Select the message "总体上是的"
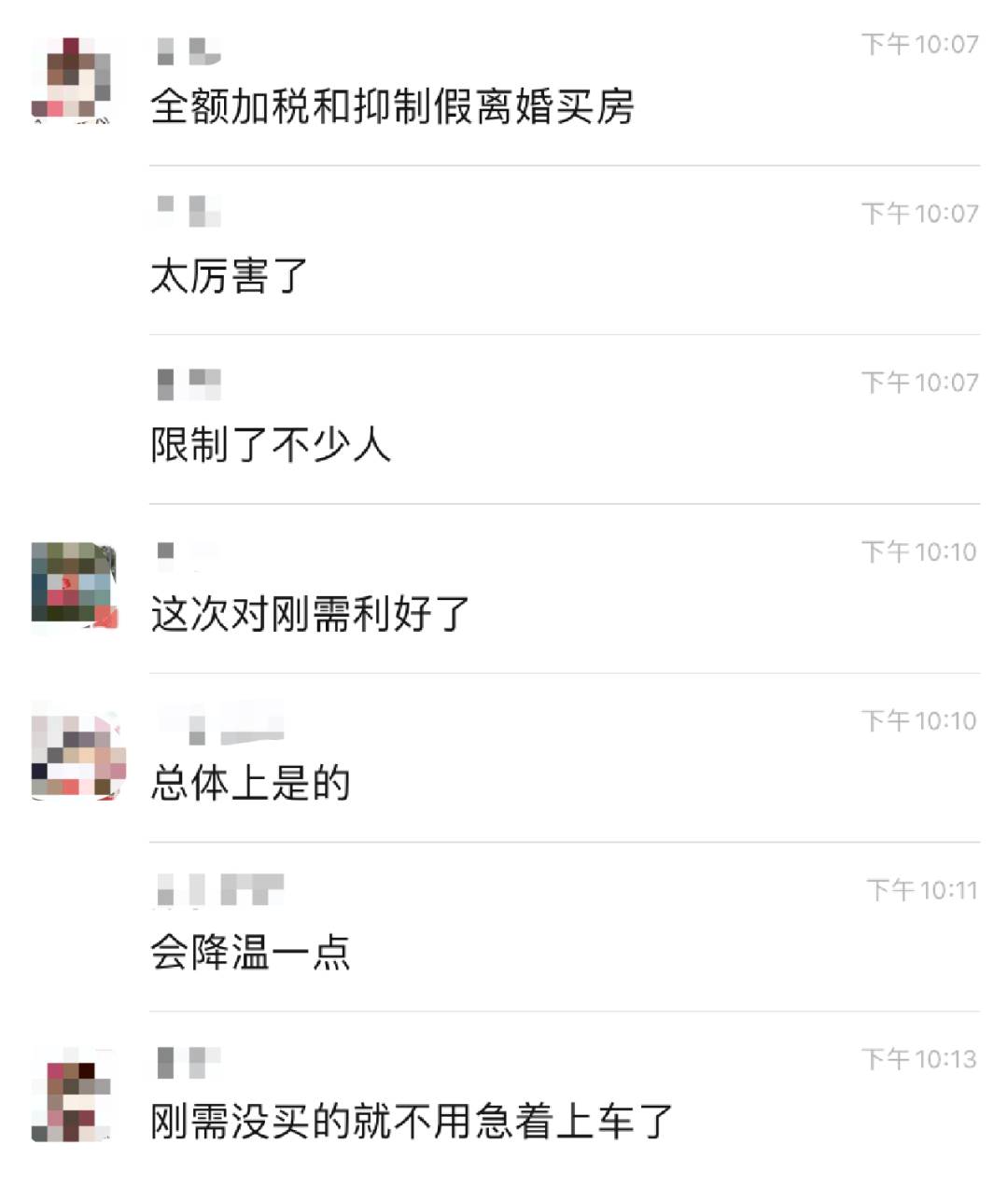 [250, 783]
